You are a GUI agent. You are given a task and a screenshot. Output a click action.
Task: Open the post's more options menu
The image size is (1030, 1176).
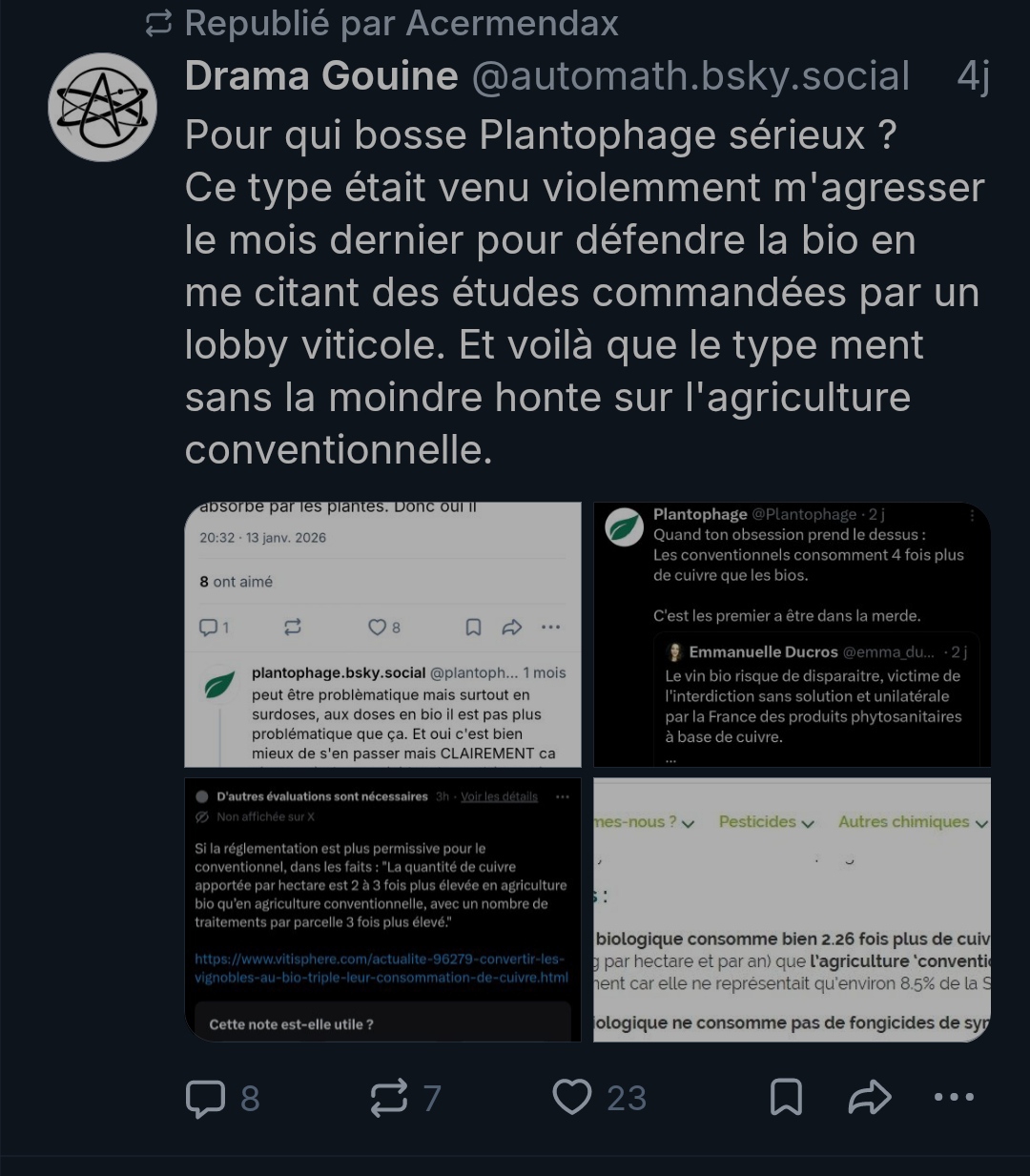click(954, 1098)
